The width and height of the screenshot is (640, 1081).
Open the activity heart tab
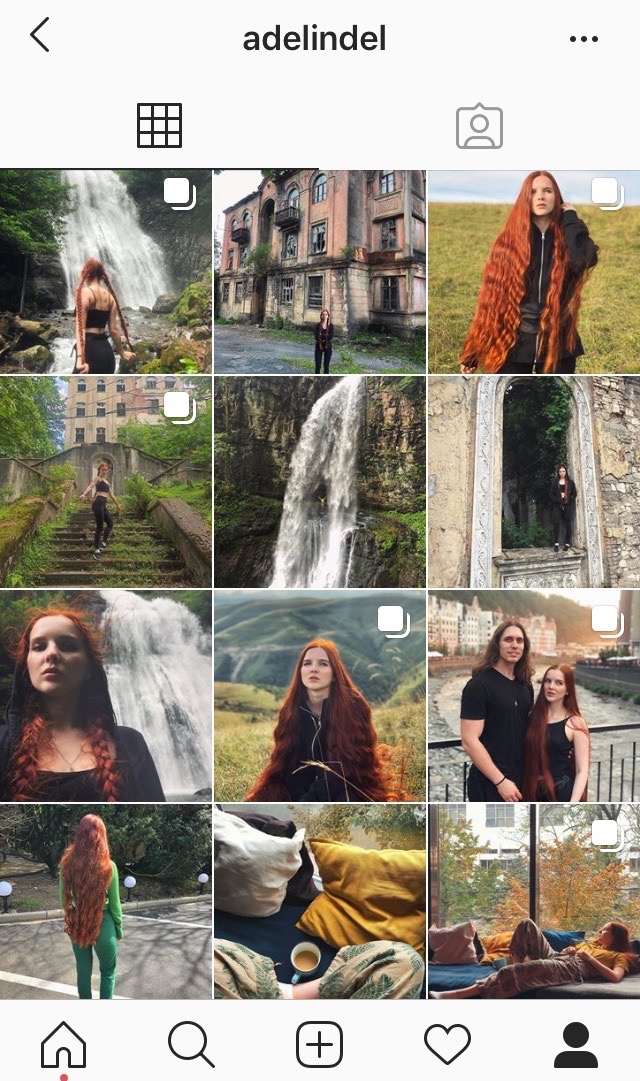(447, 1045)
